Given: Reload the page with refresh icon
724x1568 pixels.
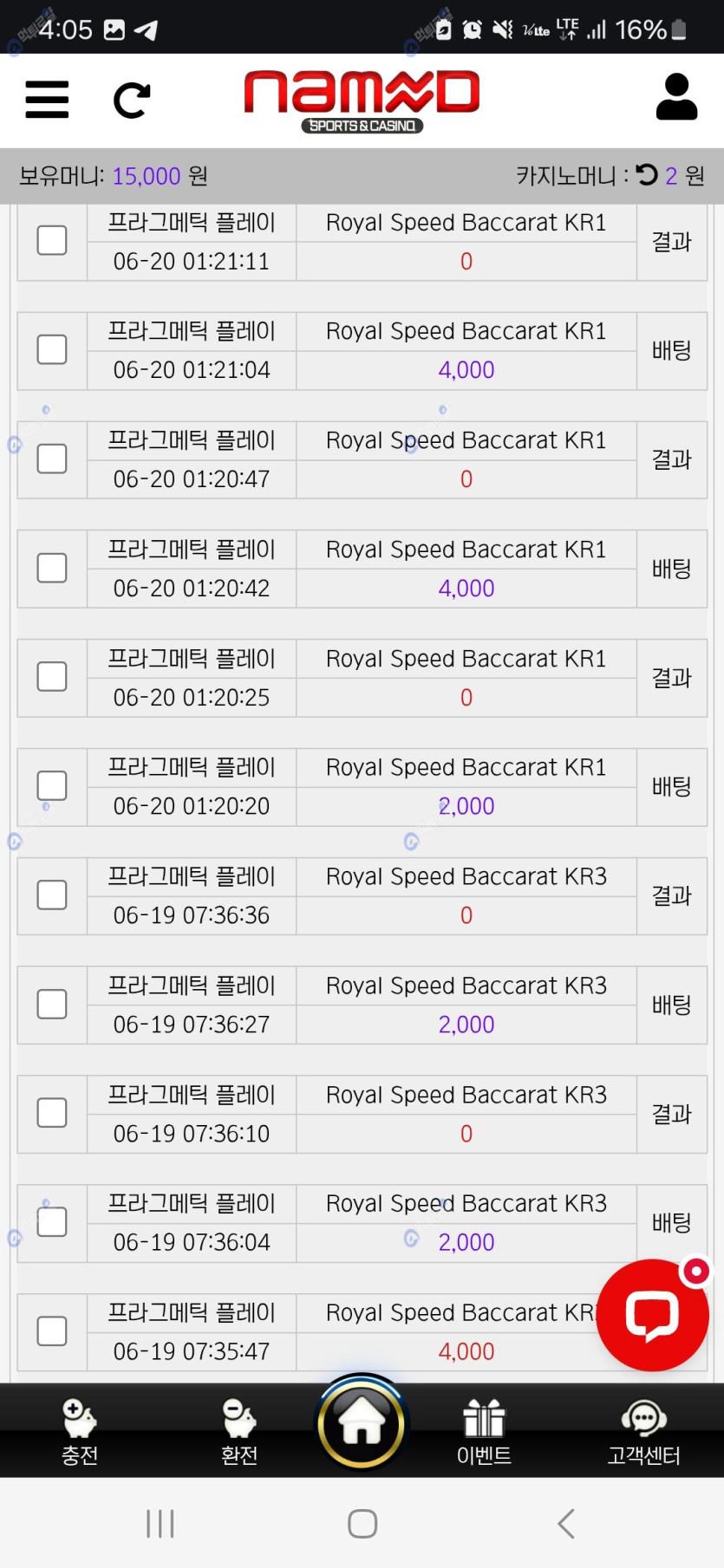Looking at the screenshot, I should [x=132, y=101].
